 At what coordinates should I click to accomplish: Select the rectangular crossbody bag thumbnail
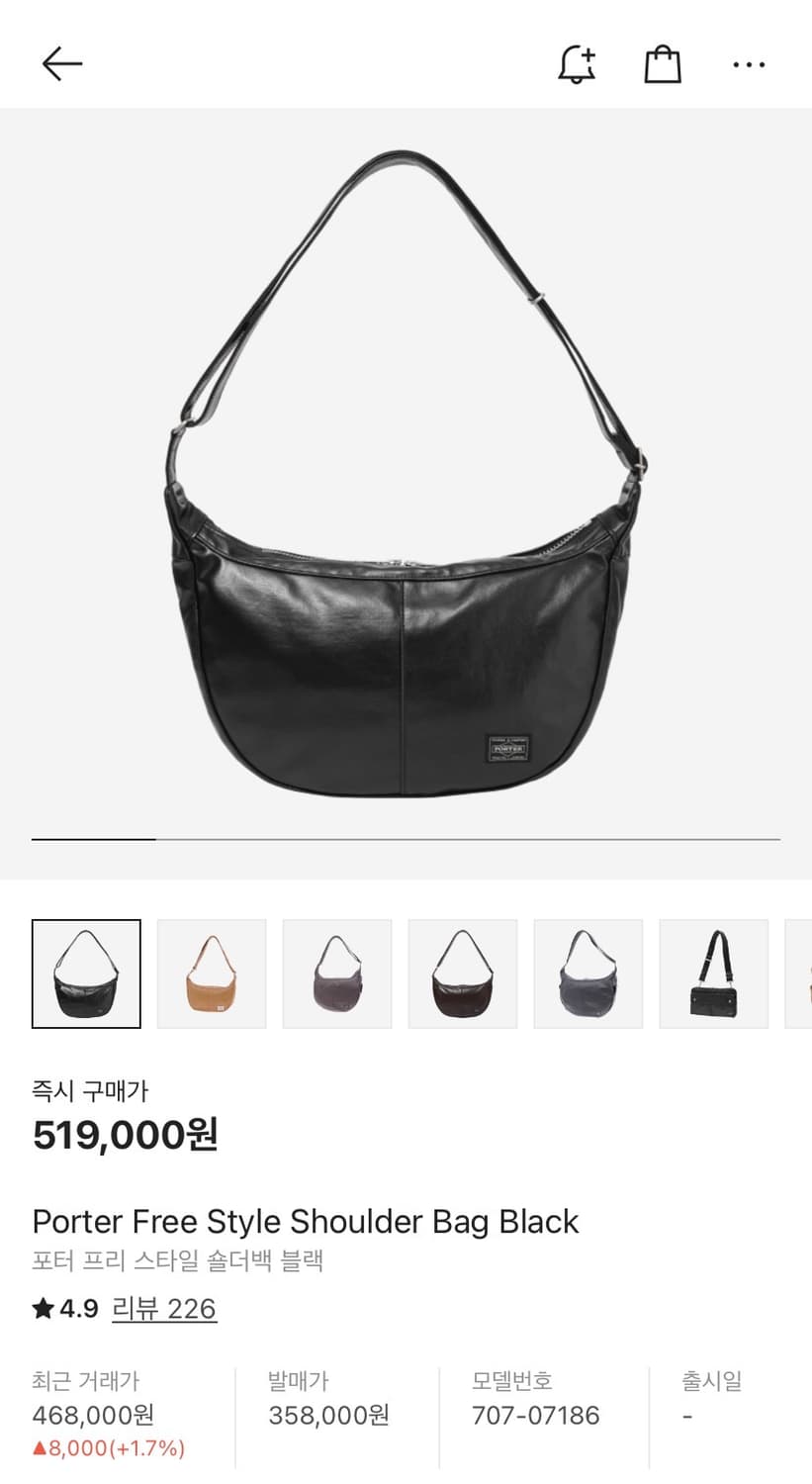[714, 974]
